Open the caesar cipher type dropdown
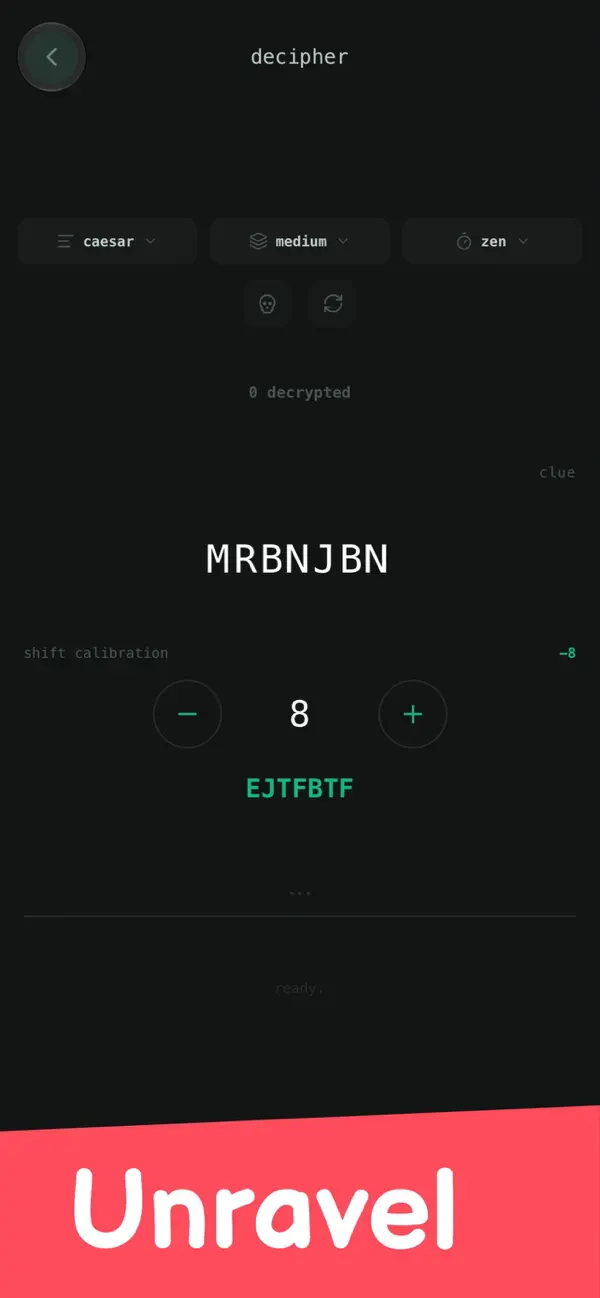The image size is (600, 1298). click(x=107, y=241)
